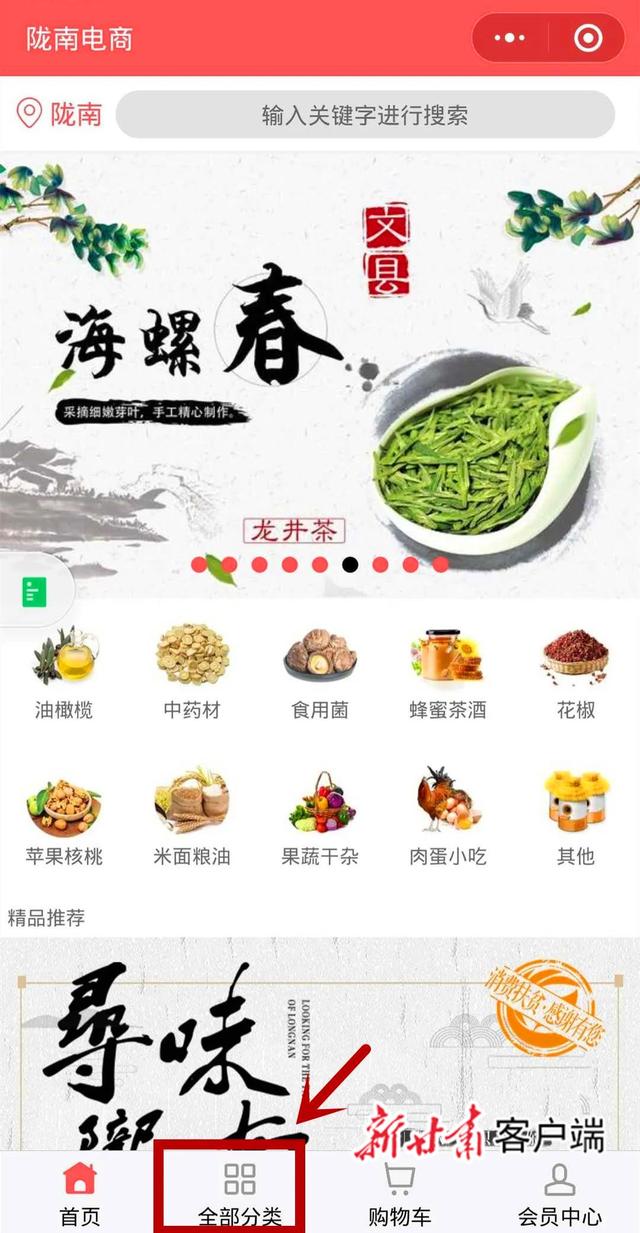The height and width of the screenshot is (1233, 640).
Task: Open the keyword search box
Action: click(x=365, y=115)
